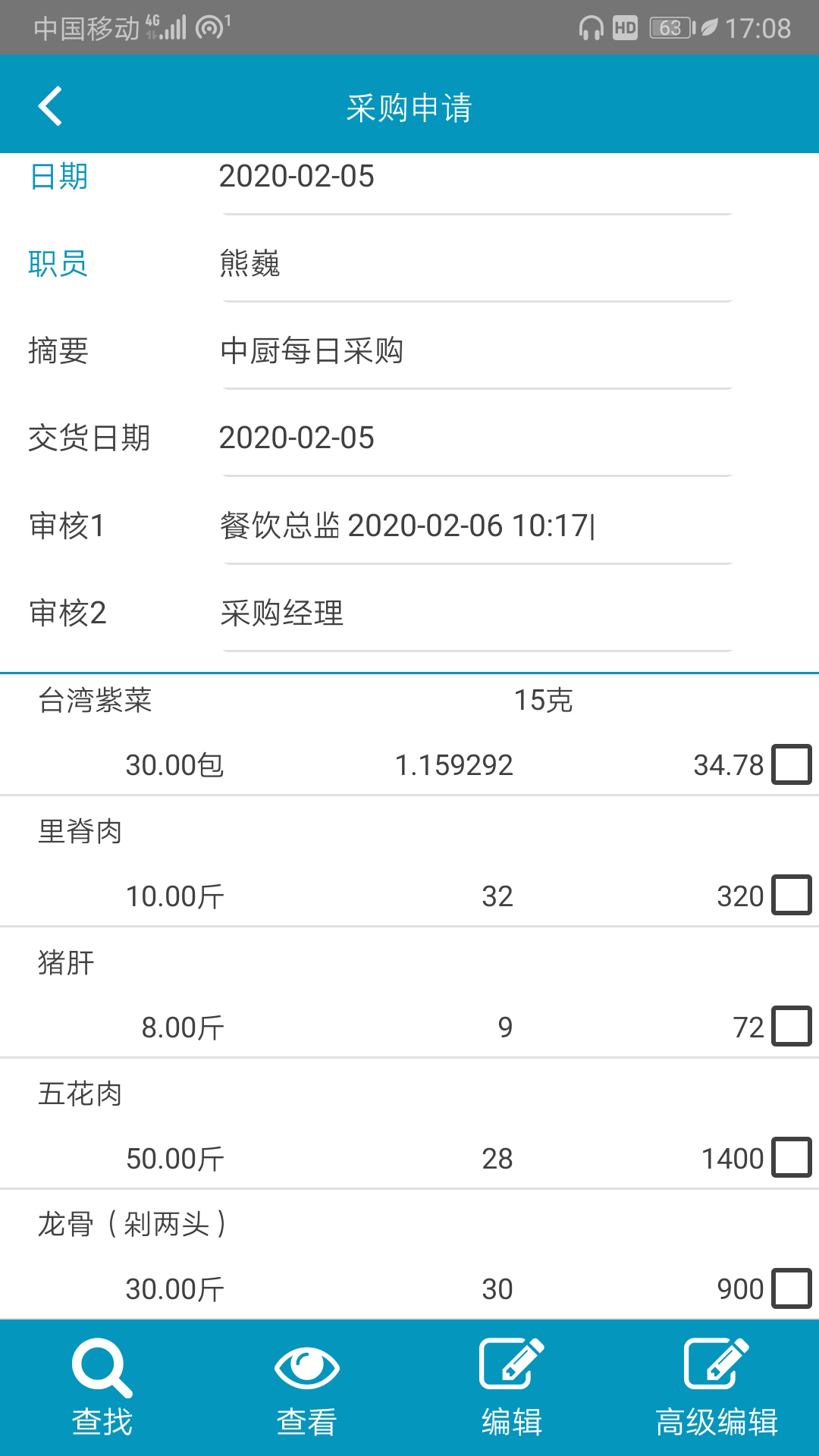Mark the checkbox for 龙骨（剁两头）
Image resolution: width=819 pixels, height=1456 pixels.
(791, 1288)
